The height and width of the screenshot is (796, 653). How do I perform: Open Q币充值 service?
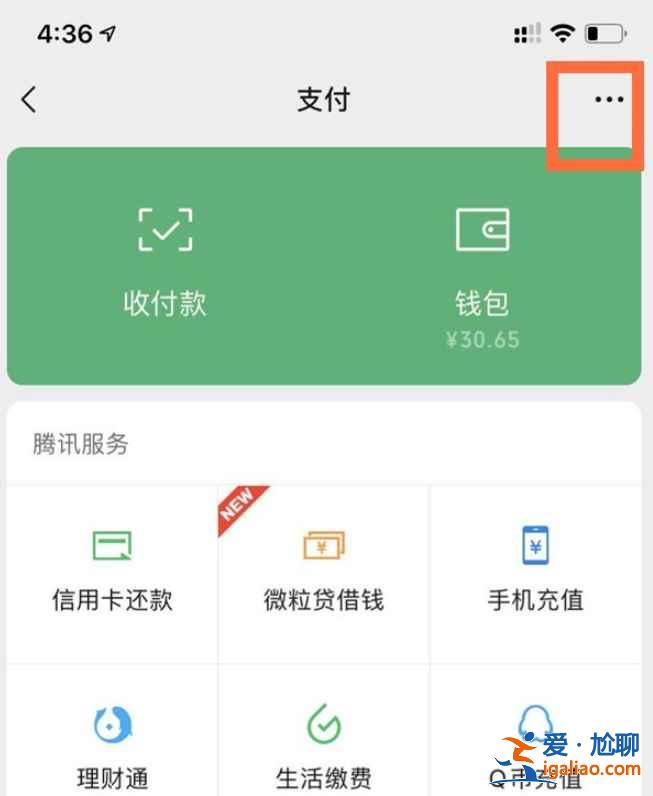coord(535,745)
